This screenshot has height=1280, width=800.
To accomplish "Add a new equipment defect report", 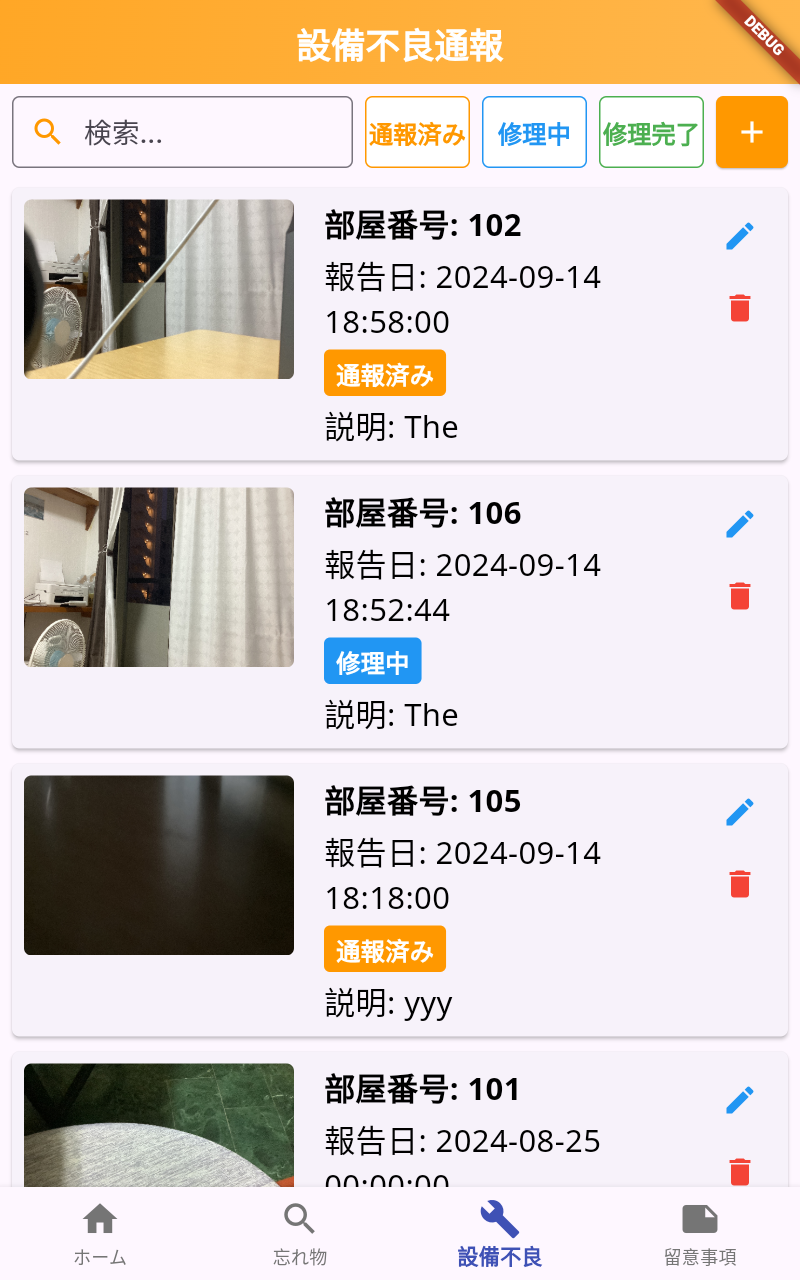I will [x=752, y=133].
